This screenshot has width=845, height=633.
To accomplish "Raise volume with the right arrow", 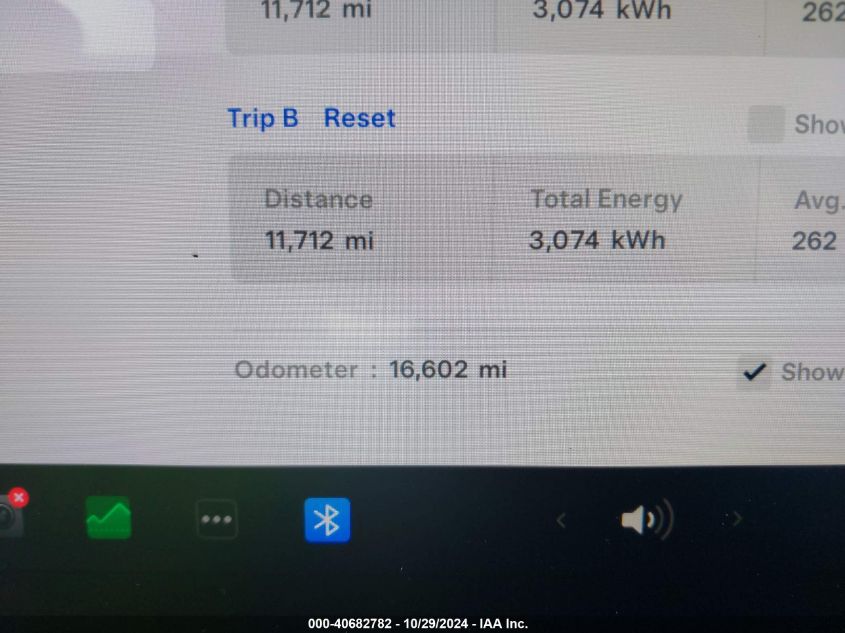I will (x=737, y=519).
